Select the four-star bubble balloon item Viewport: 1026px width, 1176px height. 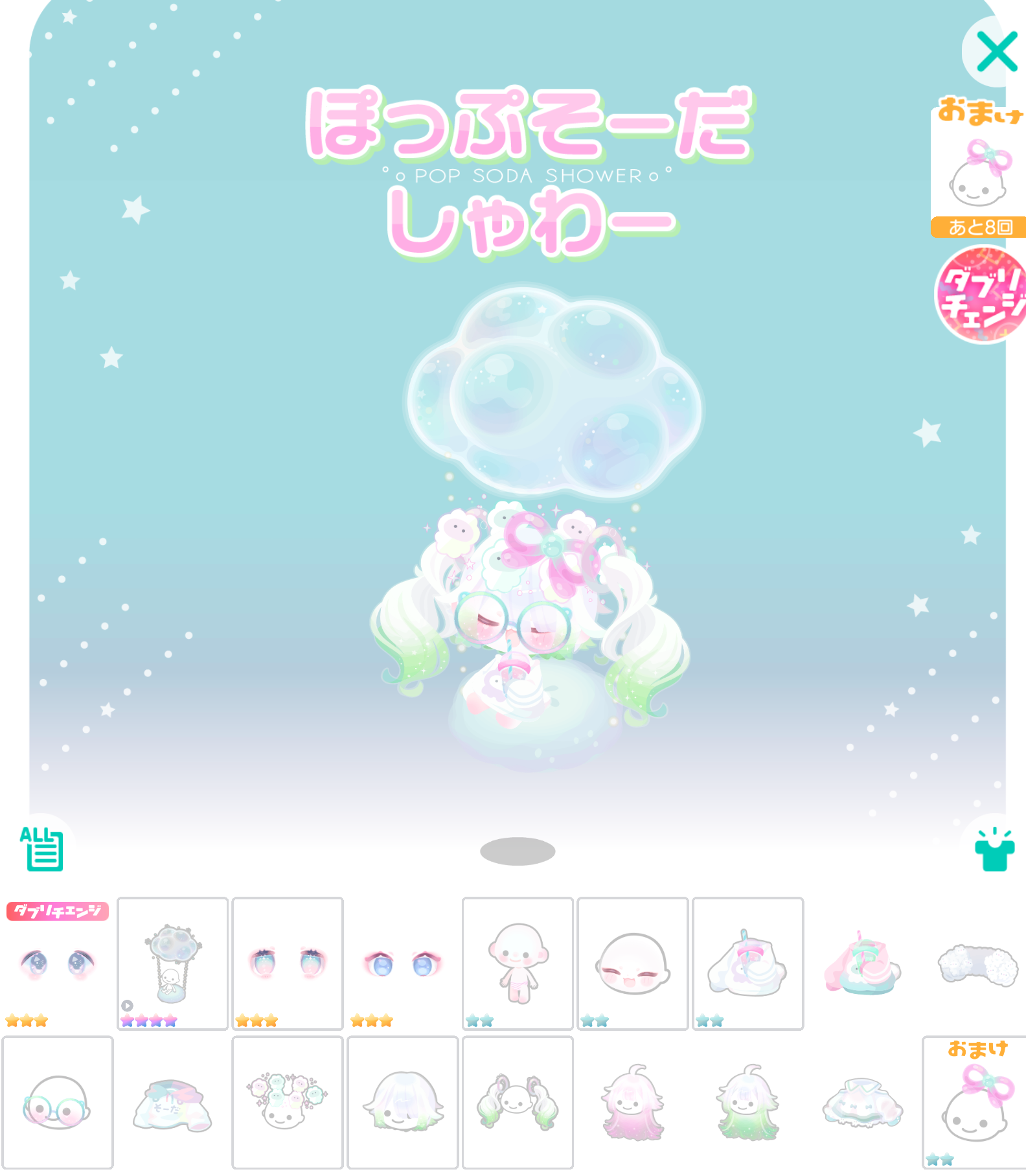click(x=172, y=963)
